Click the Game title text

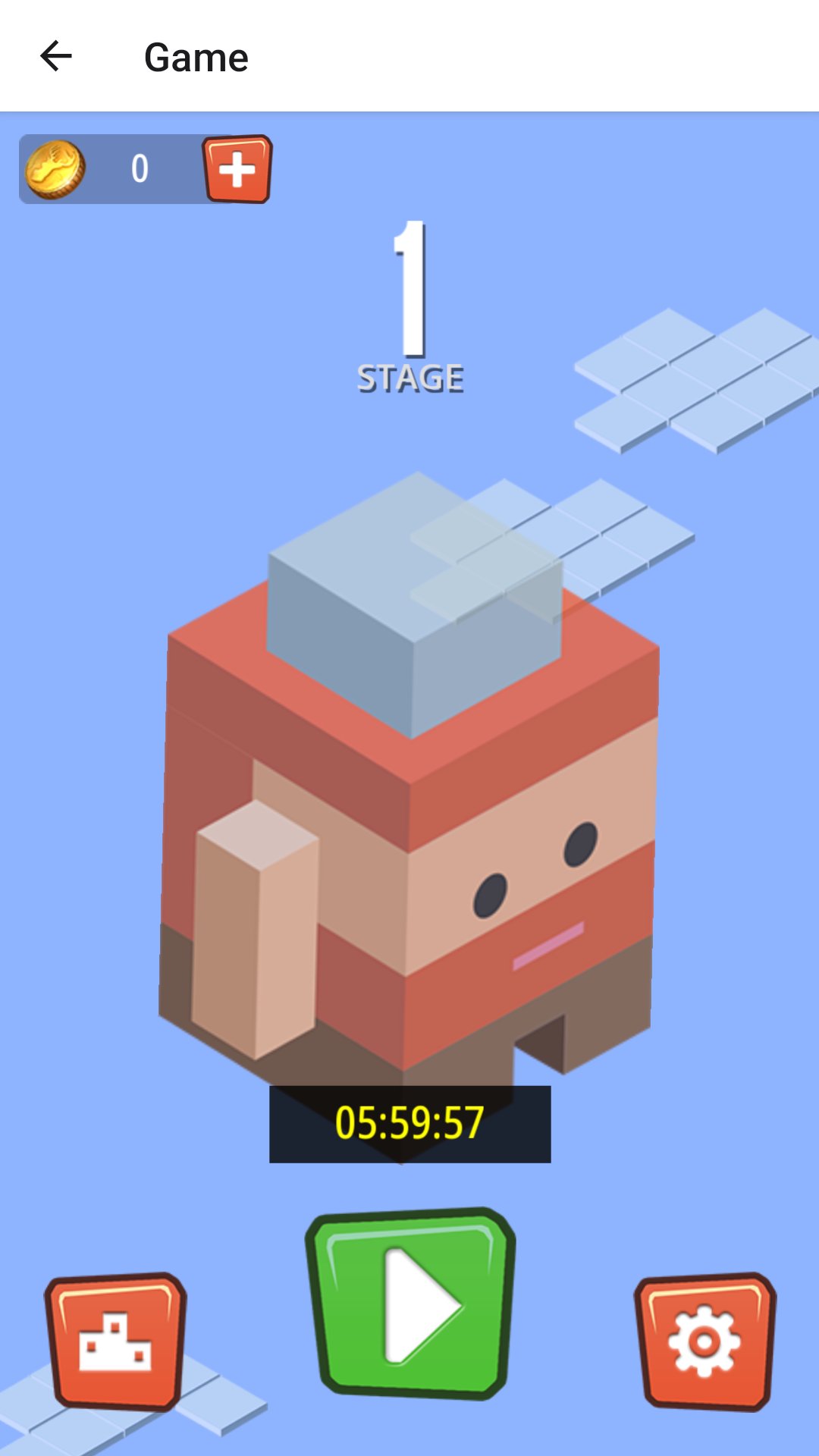(x=196, y=57)
